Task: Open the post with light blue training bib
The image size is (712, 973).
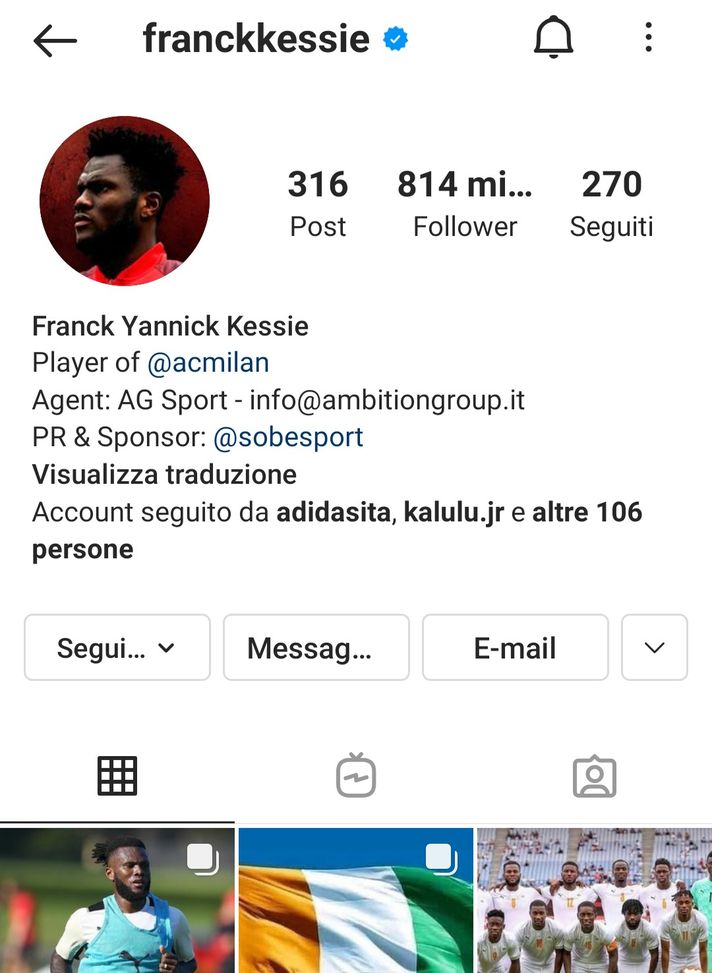Action: [117, 902]
